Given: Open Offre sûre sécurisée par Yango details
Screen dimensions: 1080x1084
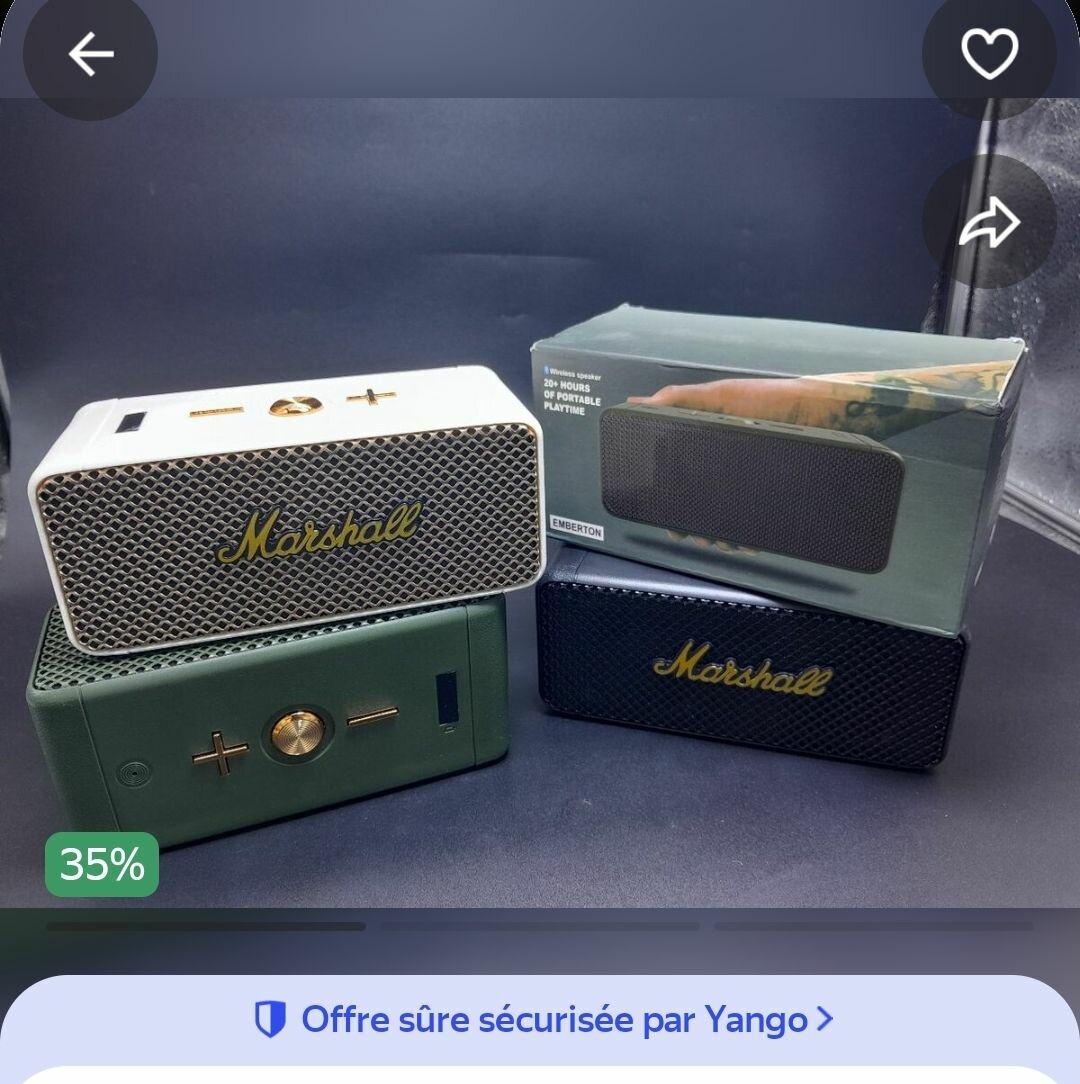Looking at the screenshot, I should click(543, 1020).
